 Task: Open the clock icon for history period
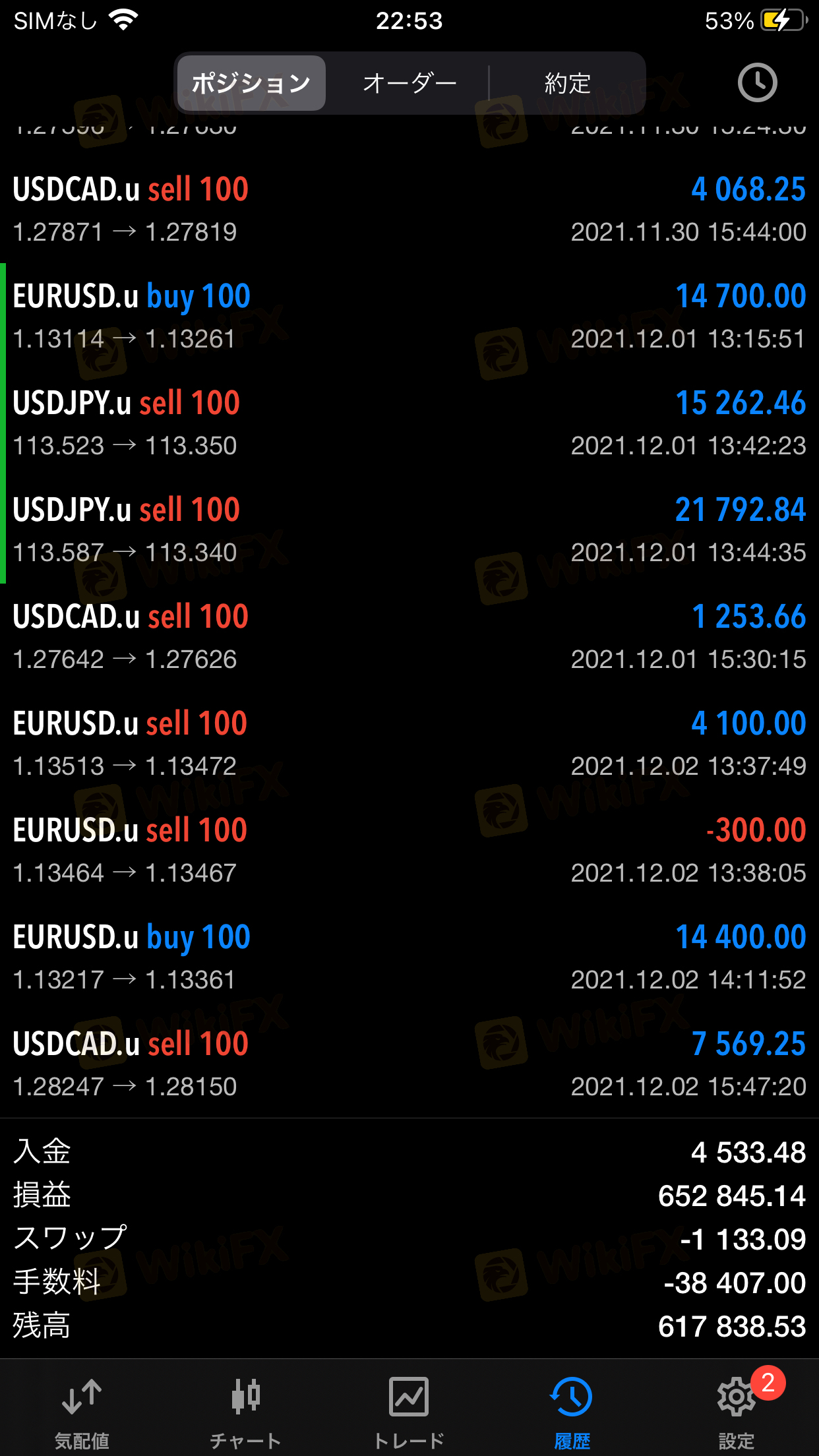click(757, 82)
